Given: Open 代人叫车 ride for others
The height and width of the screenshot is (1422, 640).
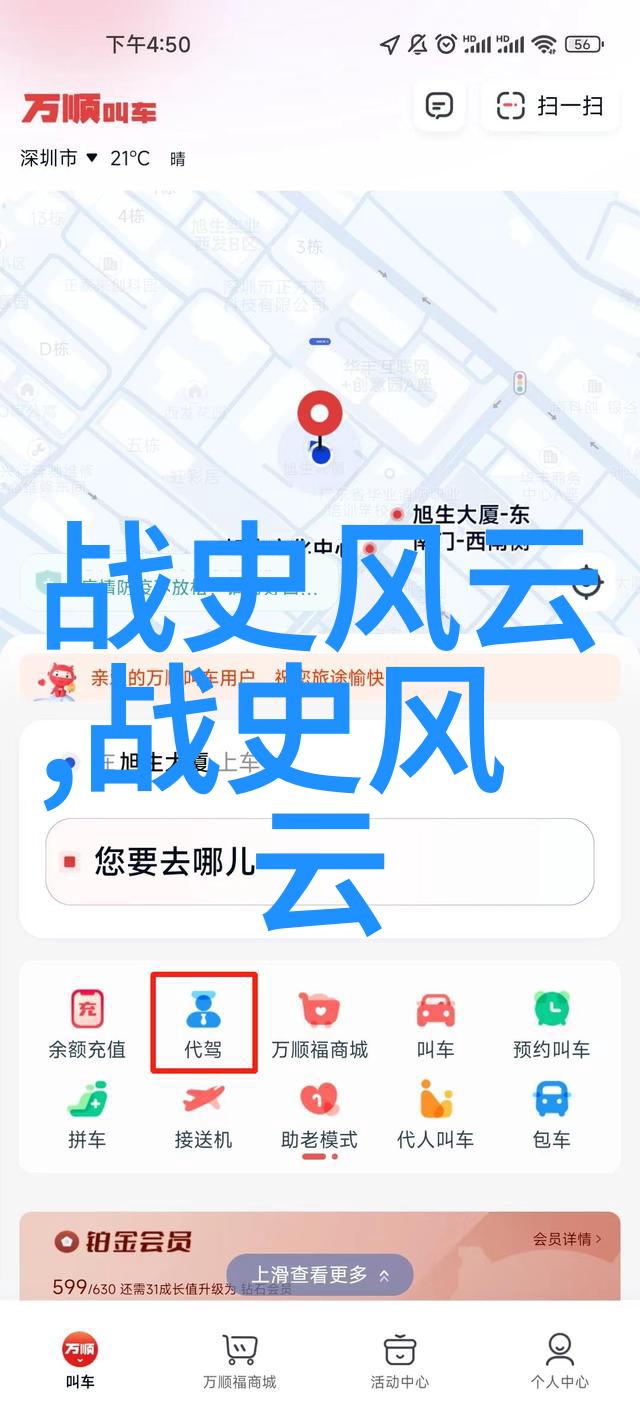Looking at the screenshot, I should [x=436, y=1114].
